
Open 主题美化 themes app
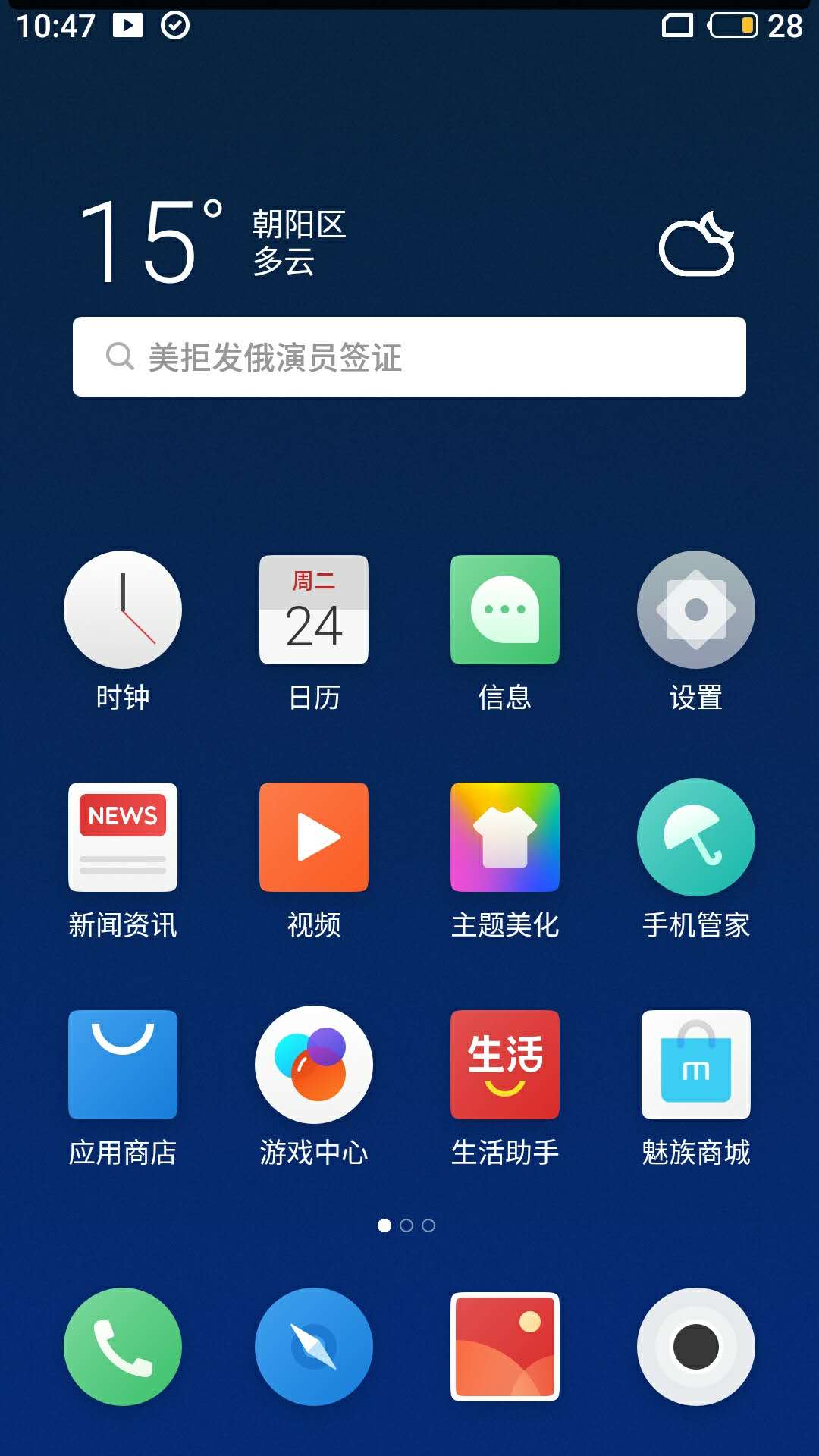point(505,838)
